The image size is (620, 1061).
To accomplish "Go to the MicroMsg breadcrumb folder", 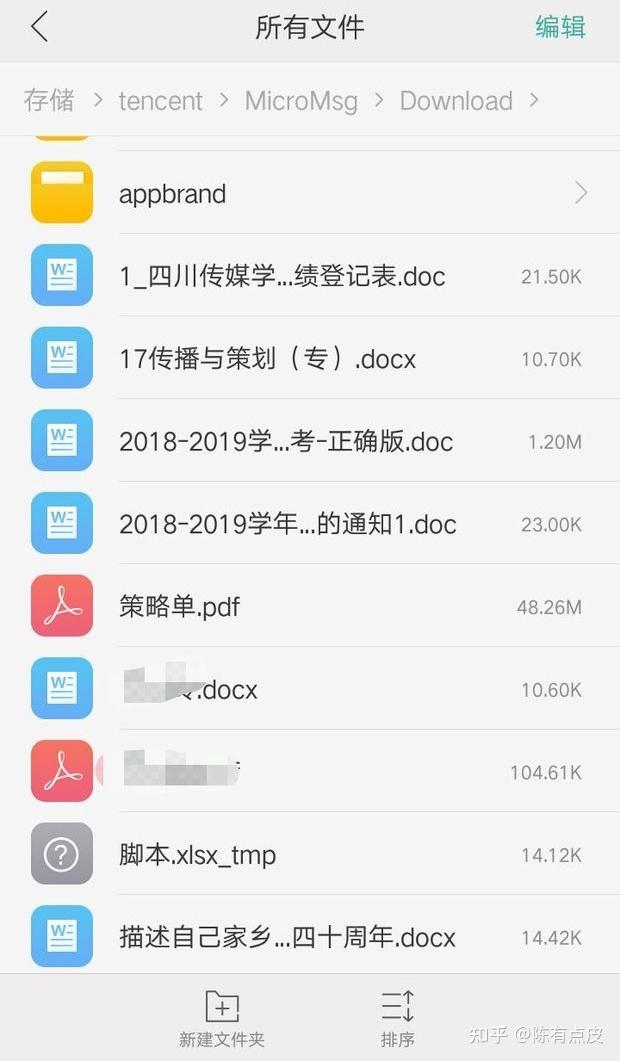I will click(x=301, y=100).
